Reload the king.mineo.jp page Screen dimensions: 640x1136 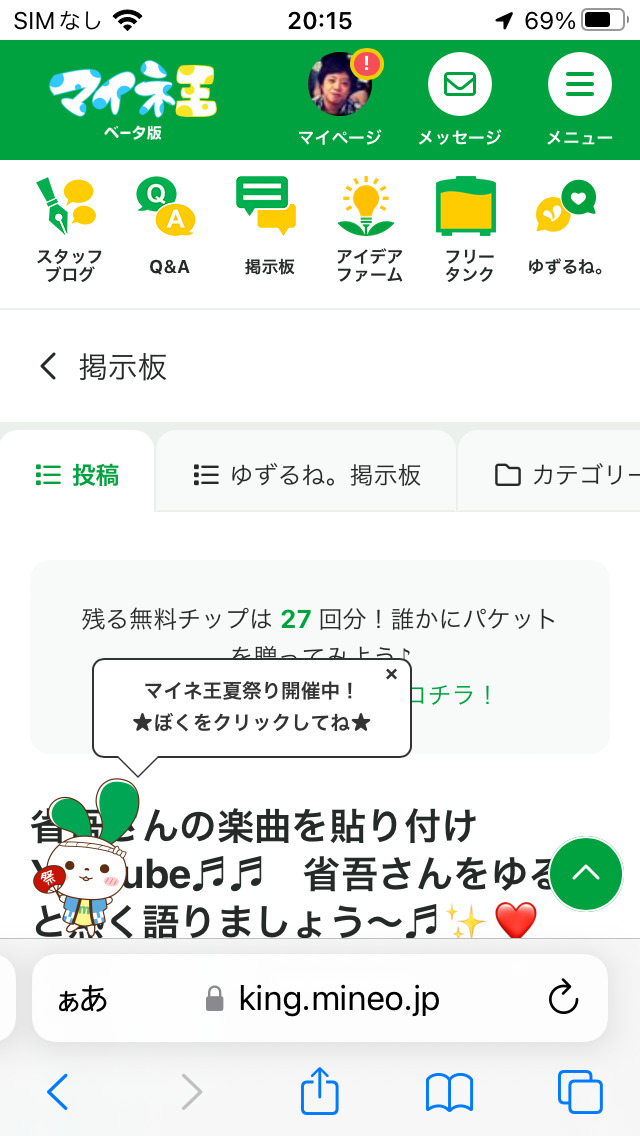[564, 998]
